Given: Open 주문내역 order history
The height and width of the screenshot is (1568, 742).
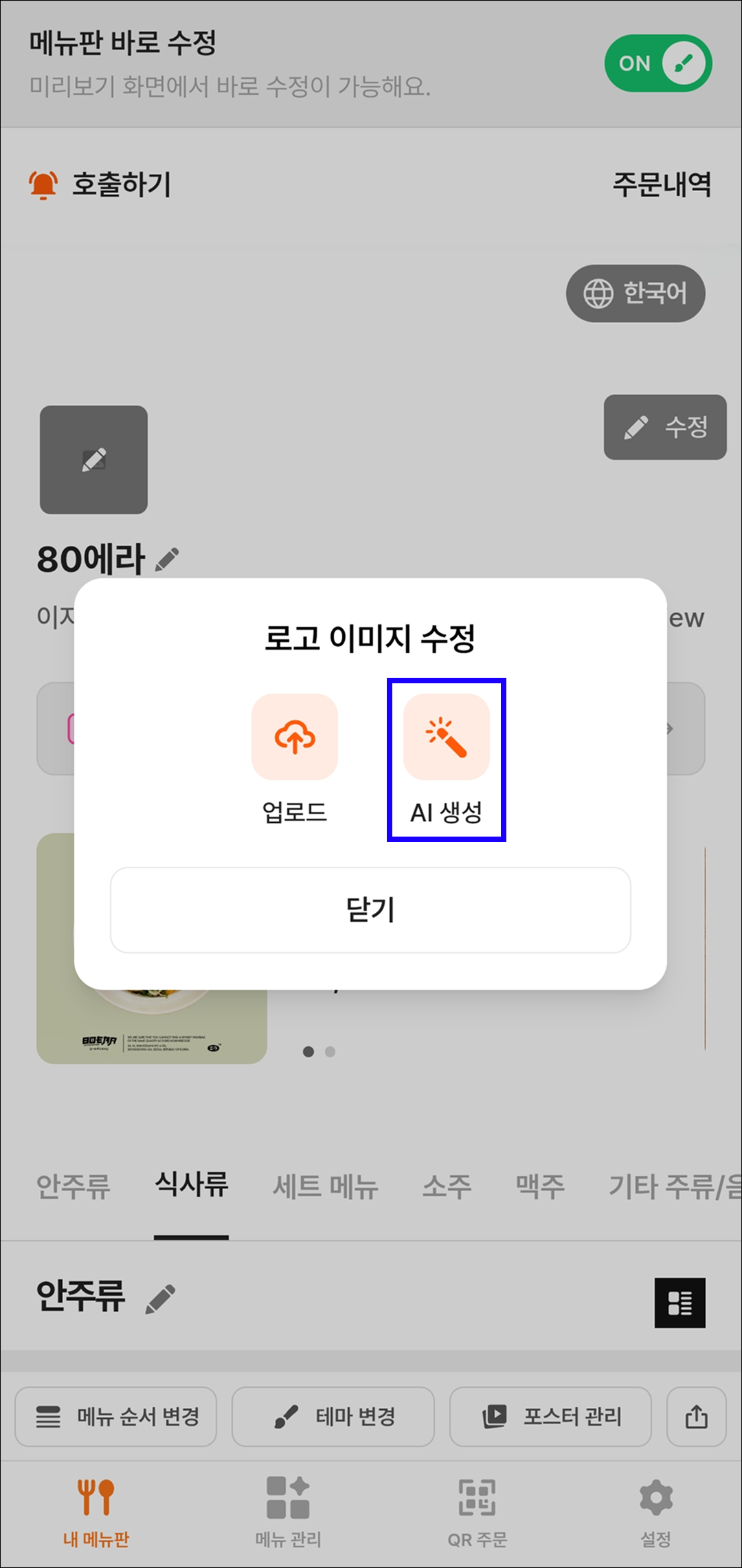Looking at the screenshot, I should tap(662, 184).
